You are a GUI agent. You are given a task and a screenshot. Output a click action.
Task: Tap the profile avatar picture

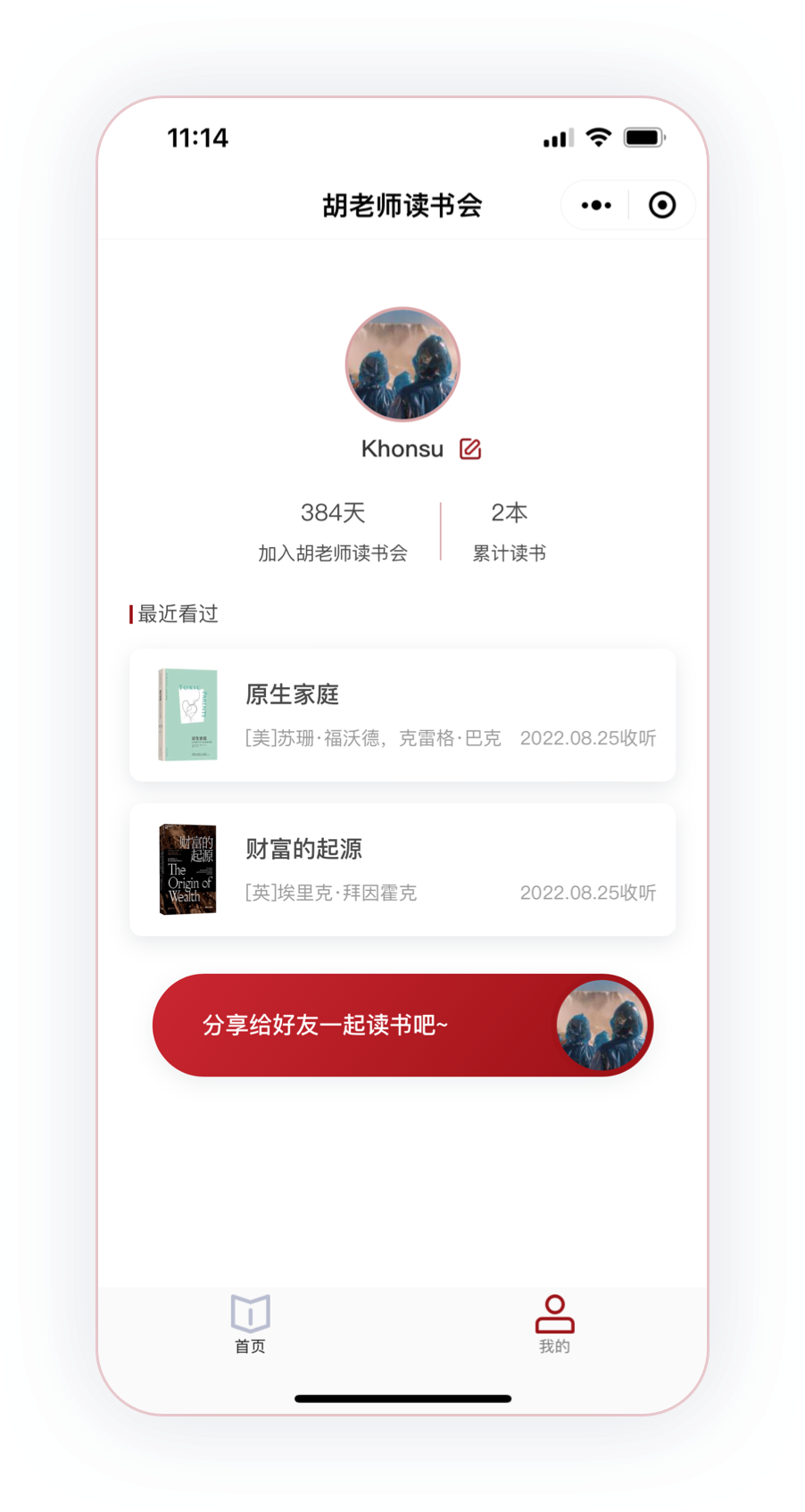[x=402, y=364]
